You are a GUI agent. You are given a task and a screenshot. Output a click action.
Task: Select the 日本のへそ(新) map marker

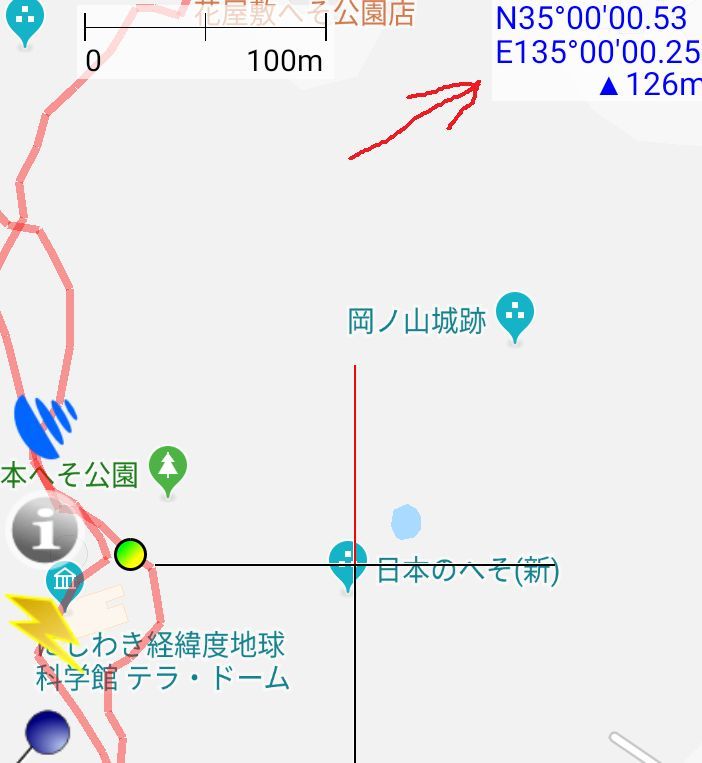(x=347, y=563)
